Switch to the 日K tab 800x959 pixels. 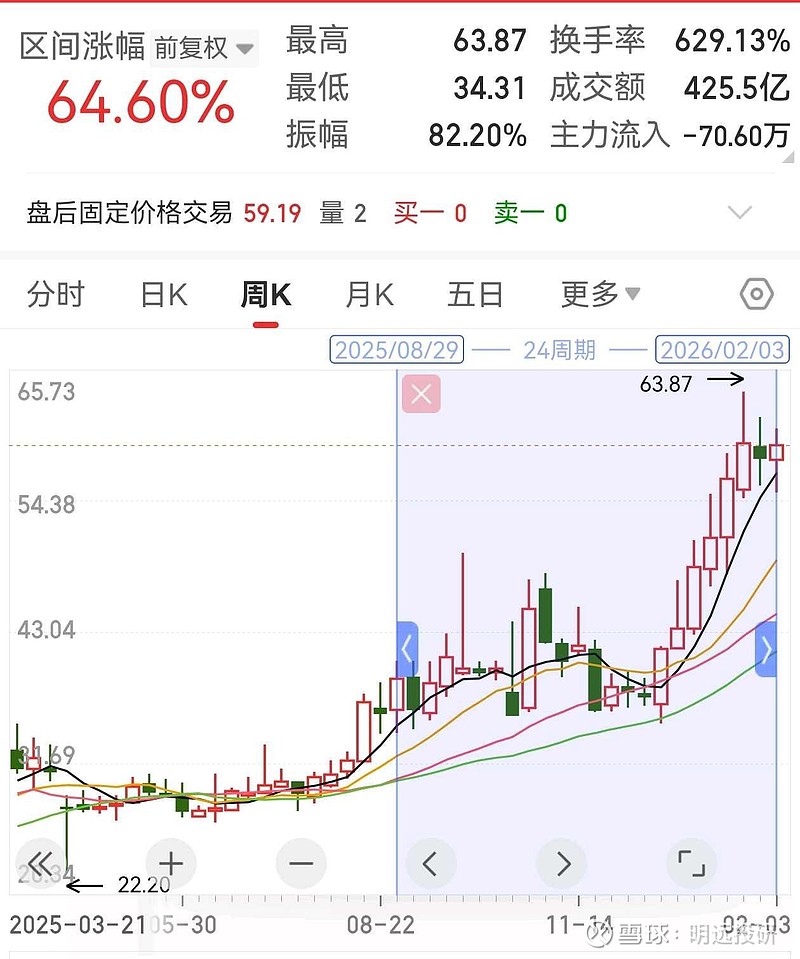point(161,294)
